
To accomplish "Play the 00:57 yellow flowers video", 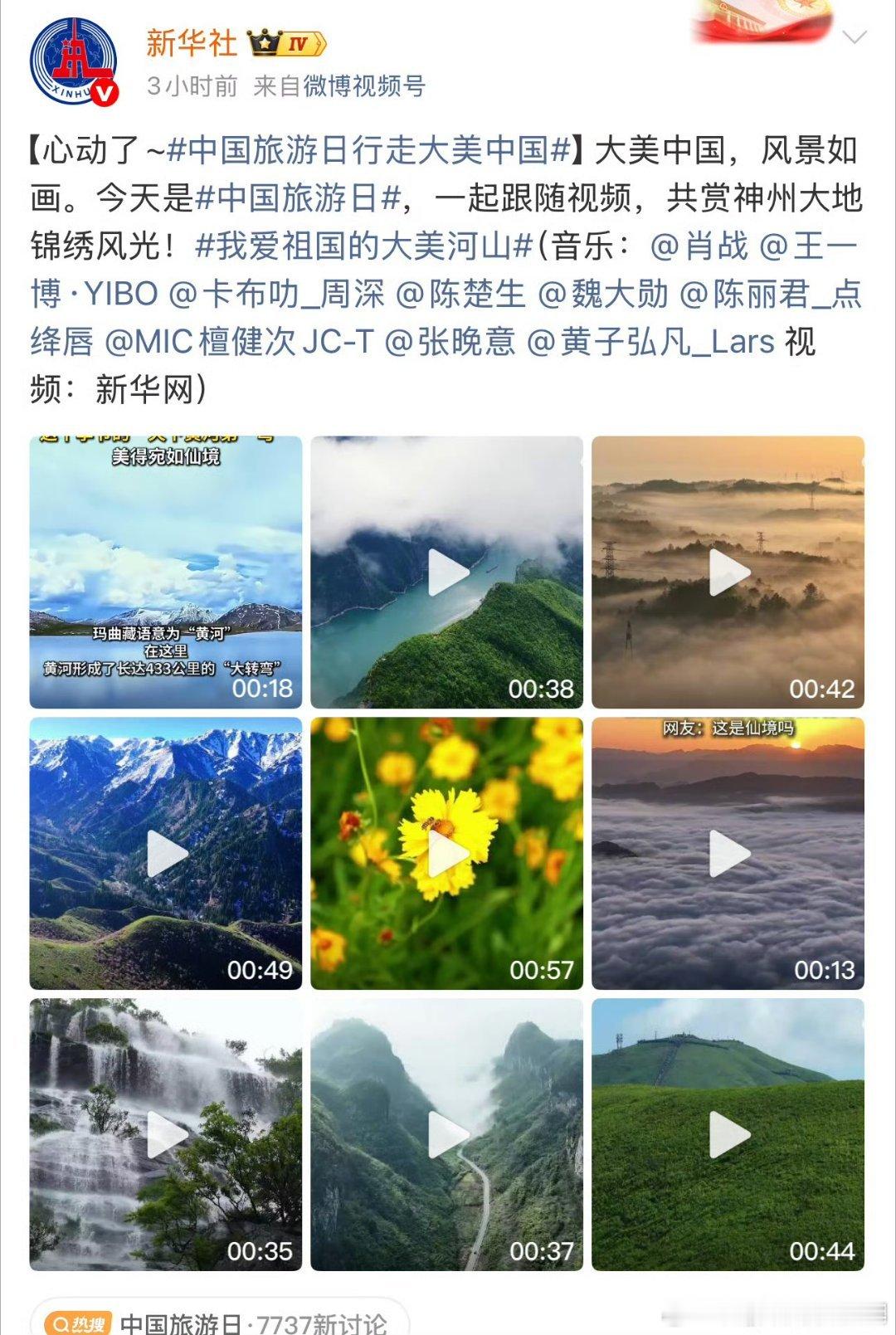I will 447,854.
